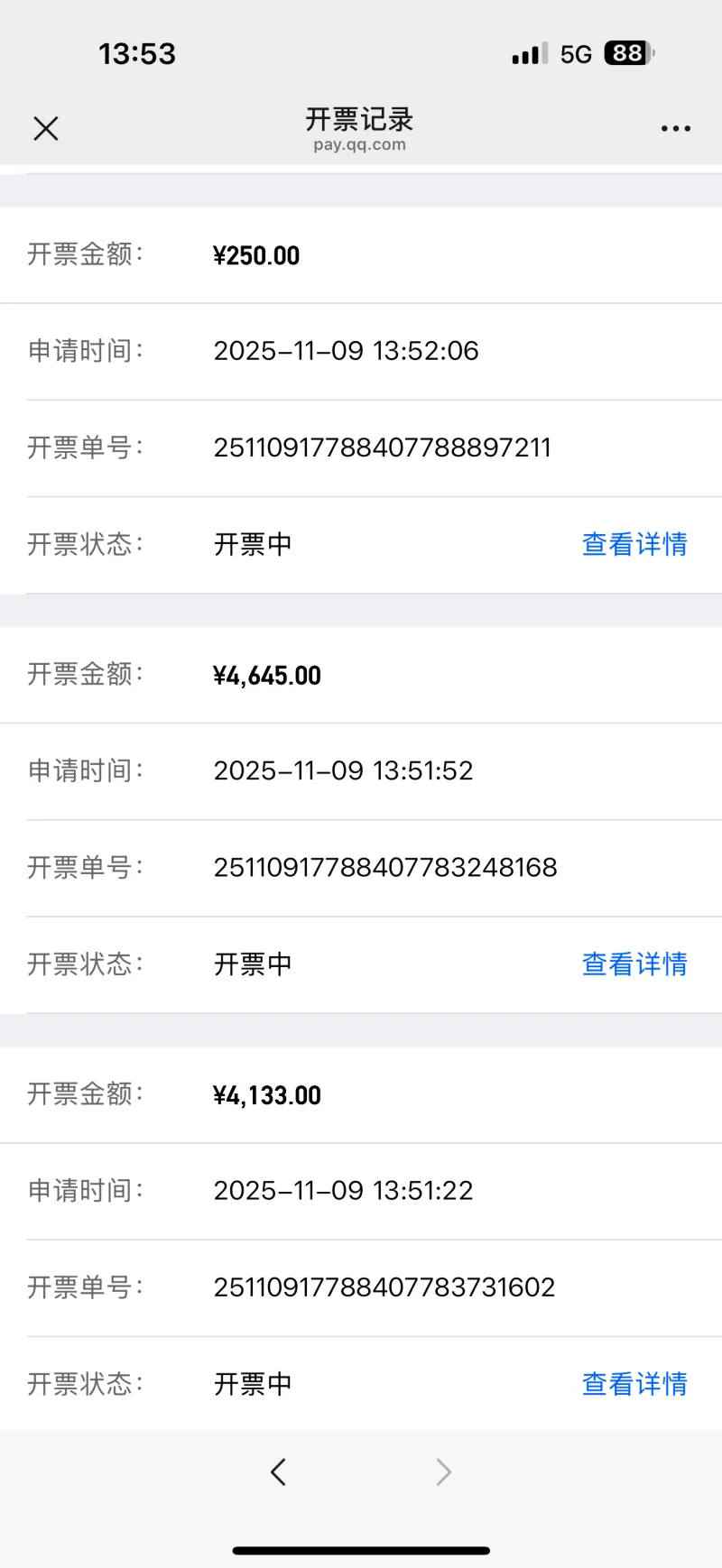Go back to the previous web page
The height and width of the screenshot is (1568, 722).
pyautogui.click(x=279, y=1471)
